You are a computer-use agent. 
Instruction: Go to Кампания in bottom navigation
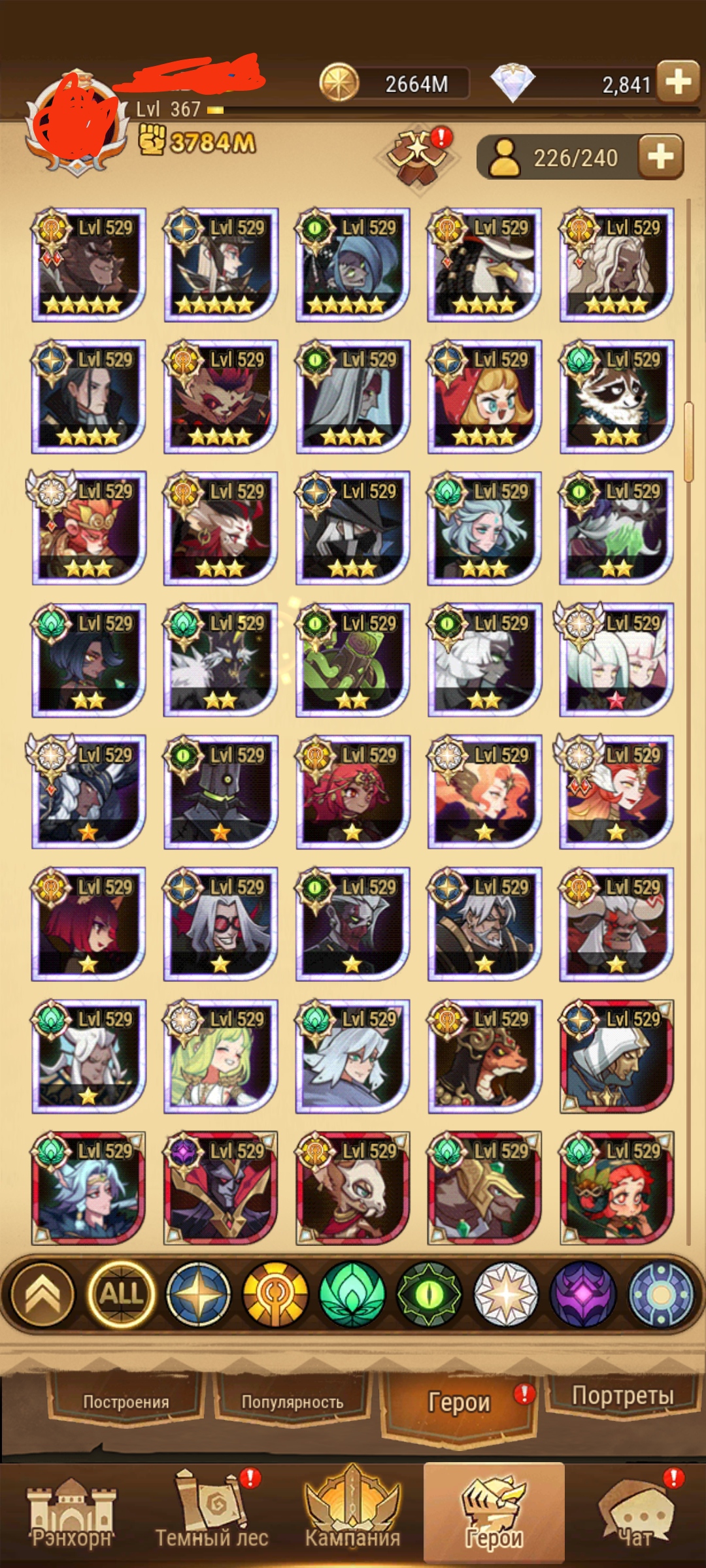tap(352, 1516)
